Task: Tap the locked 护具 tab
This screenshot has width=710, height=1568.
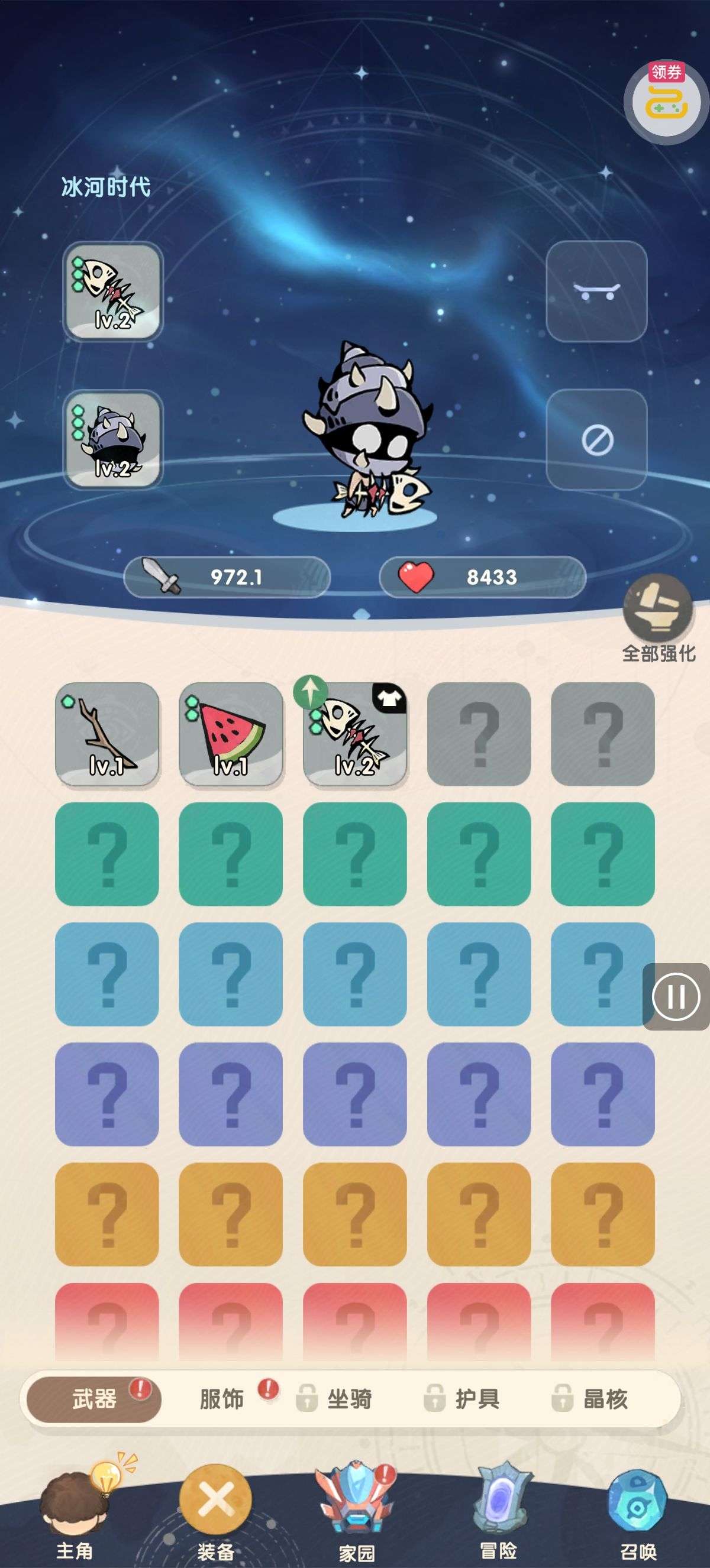Action: point(476,1399)
